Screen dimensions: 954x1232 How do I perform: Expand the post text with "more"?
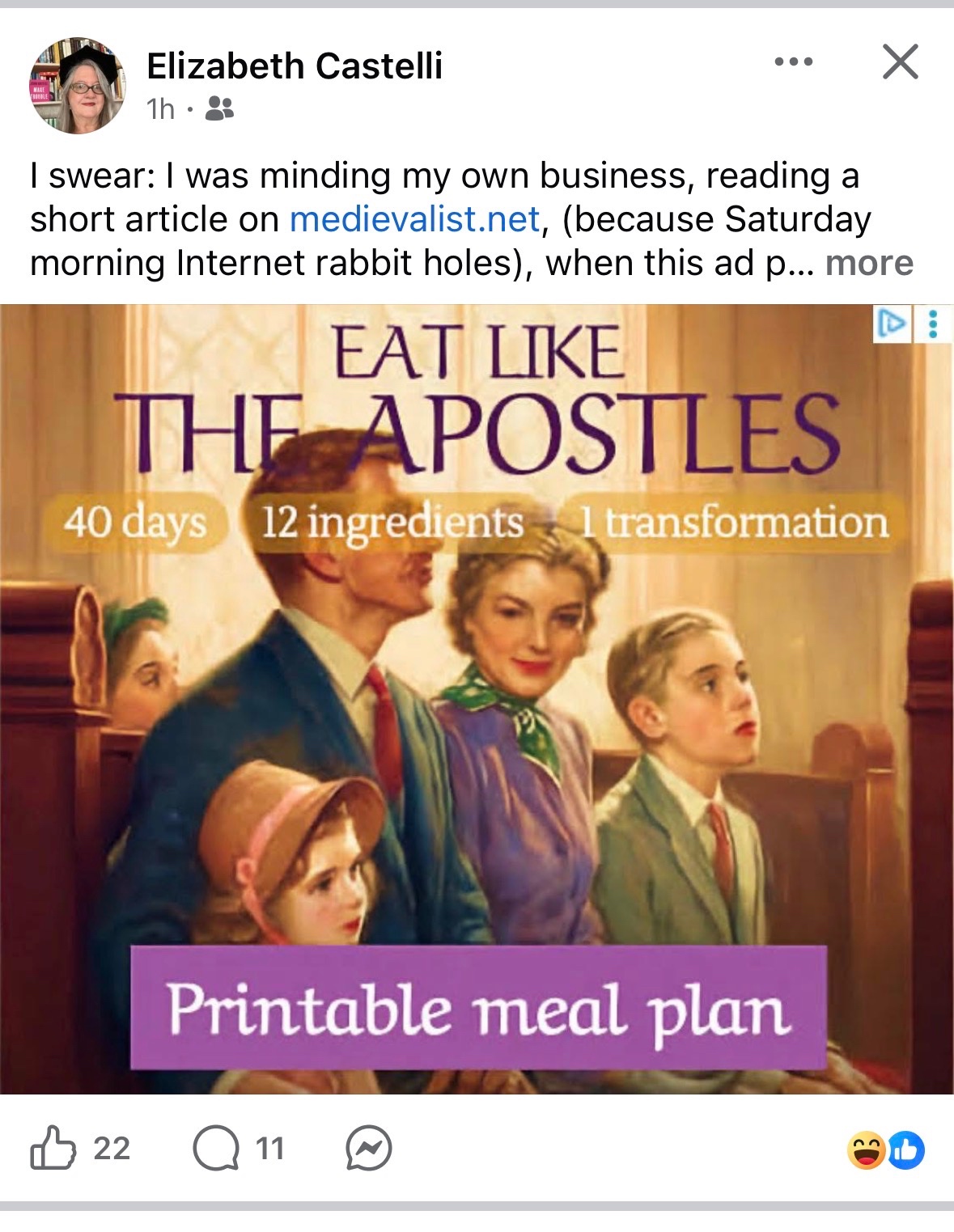tap(869, 263)
